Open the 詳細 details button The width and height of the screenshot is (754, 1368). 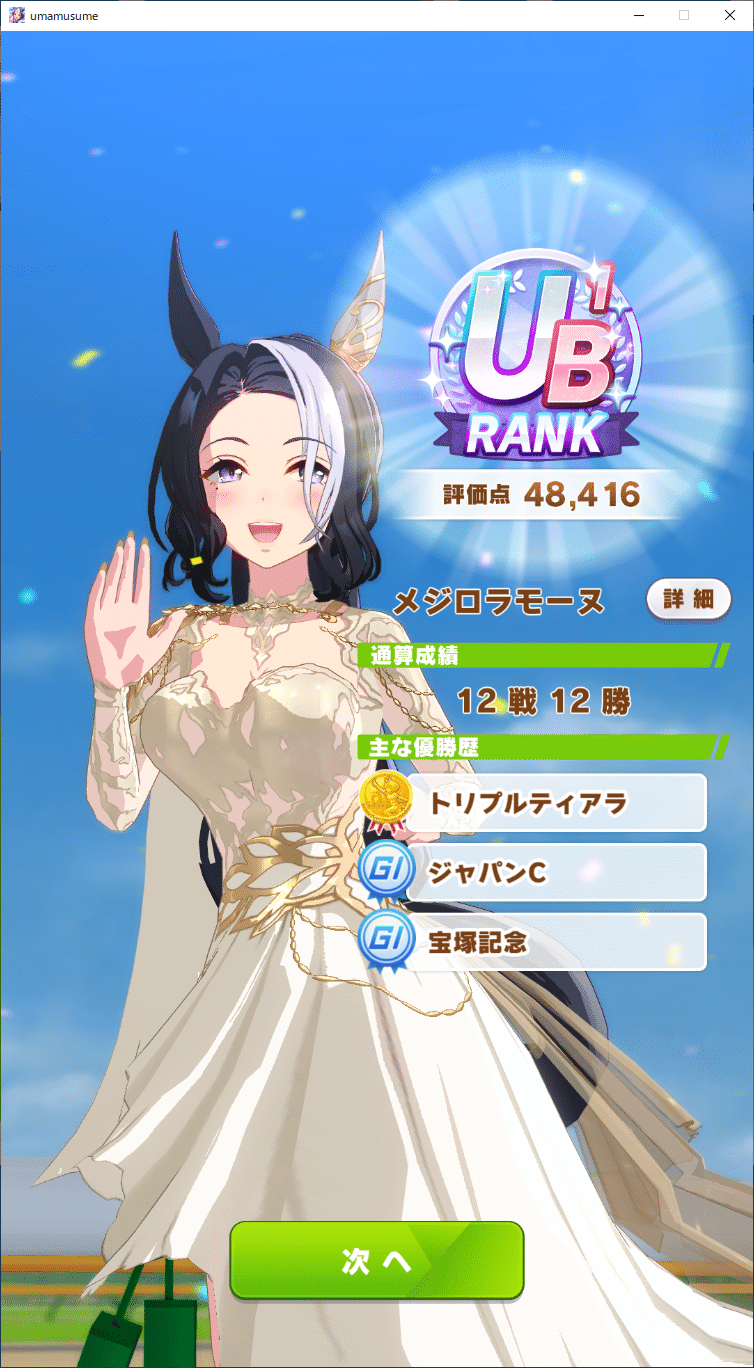click(689, 599)
